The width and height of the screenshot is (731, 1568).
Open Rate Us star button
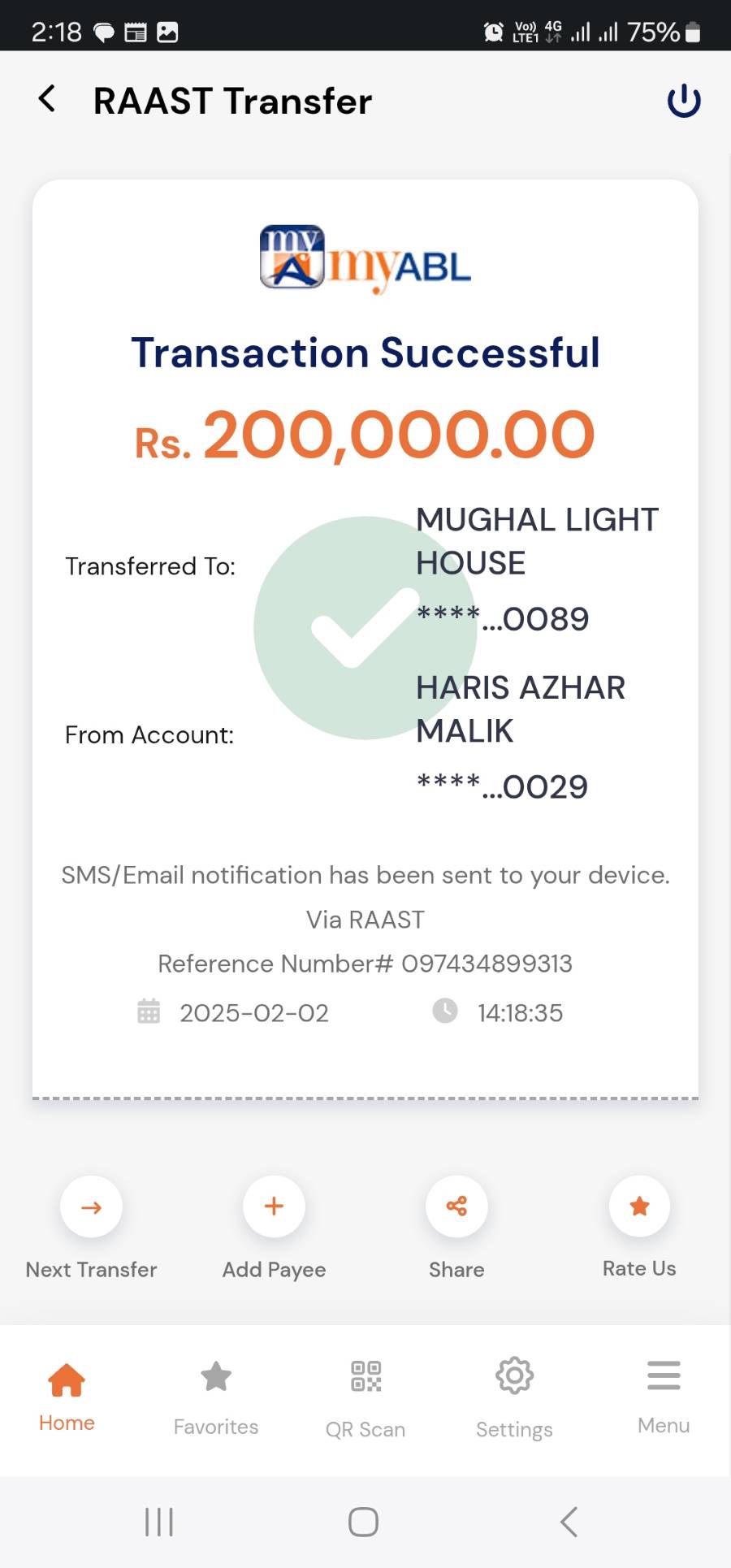(x=639, y=1206)
